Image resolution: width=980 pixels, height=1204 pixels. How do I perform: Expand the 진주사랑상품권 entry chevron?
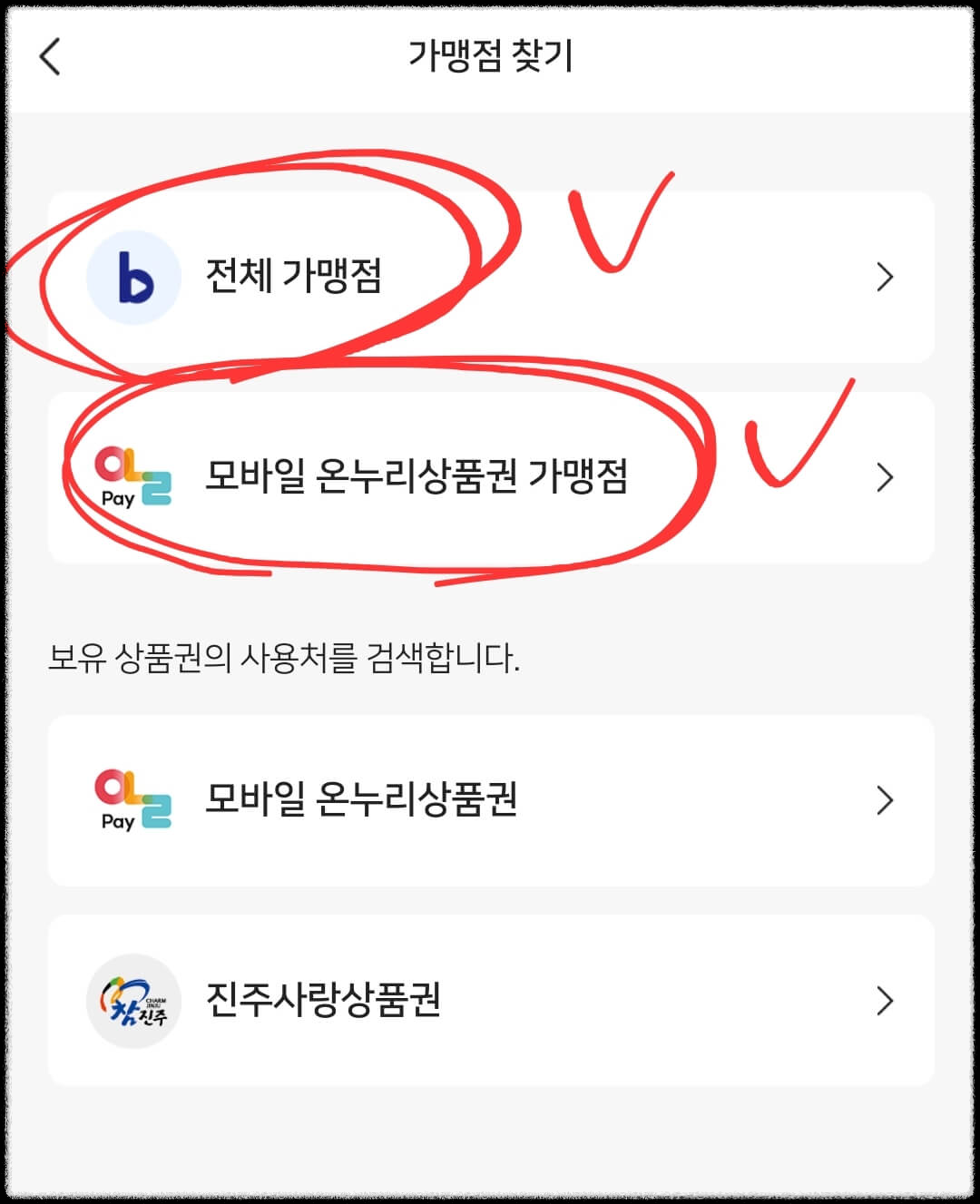(885, 1001)
